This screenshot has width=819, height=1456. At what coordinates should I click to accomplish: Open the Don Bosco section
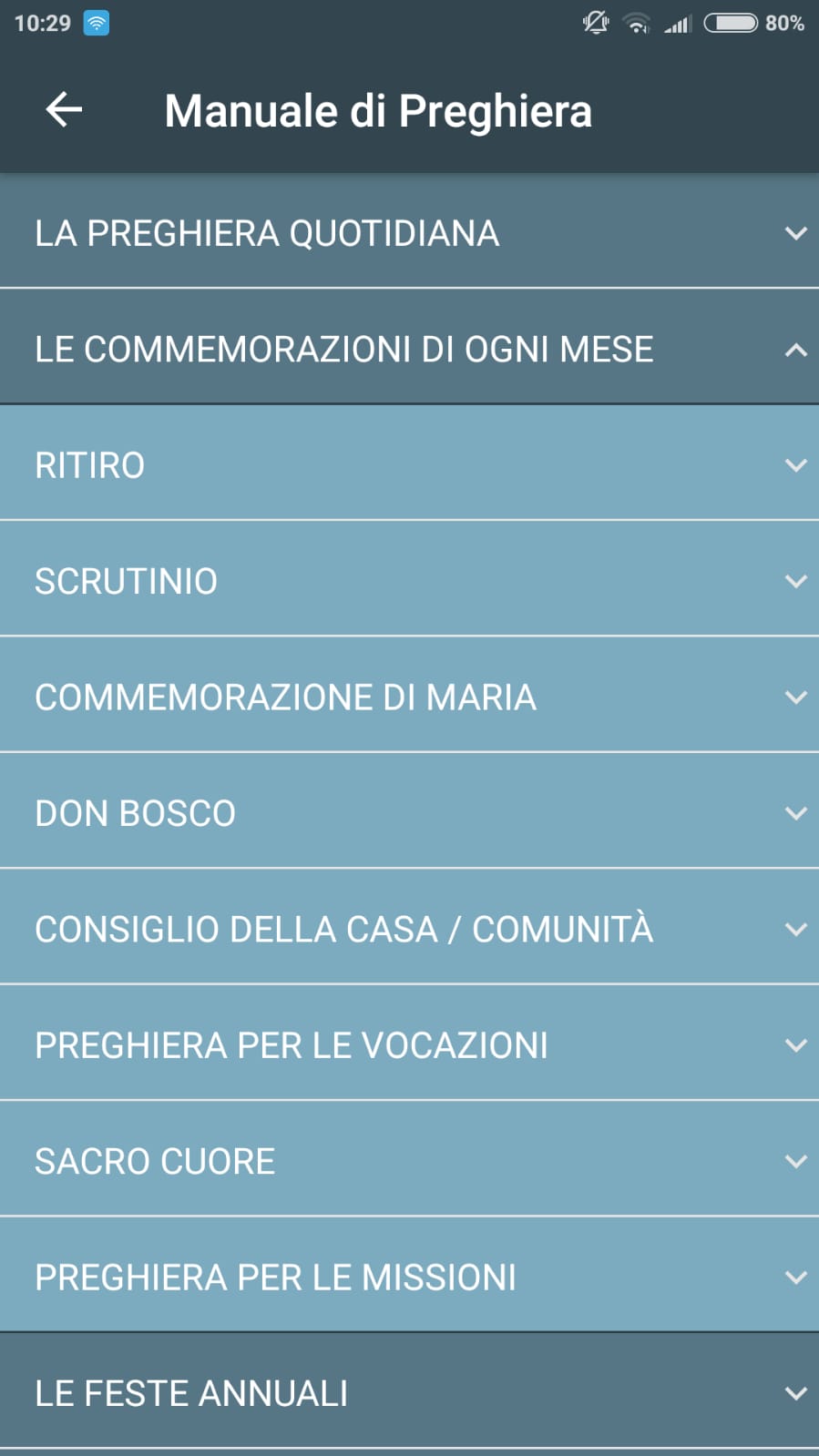tap(409, 813)
